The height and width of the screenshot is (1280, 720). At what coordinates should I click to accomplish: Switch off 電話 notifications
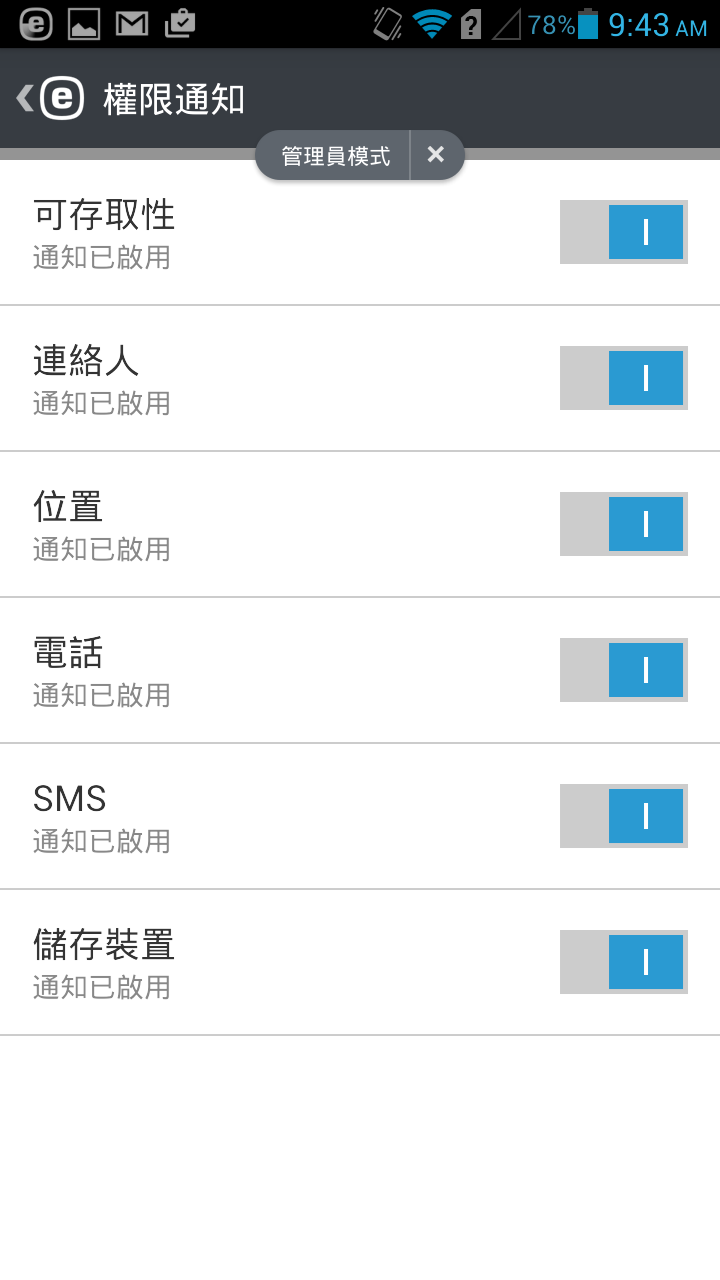pyautogui.click(x=624, y=670)
